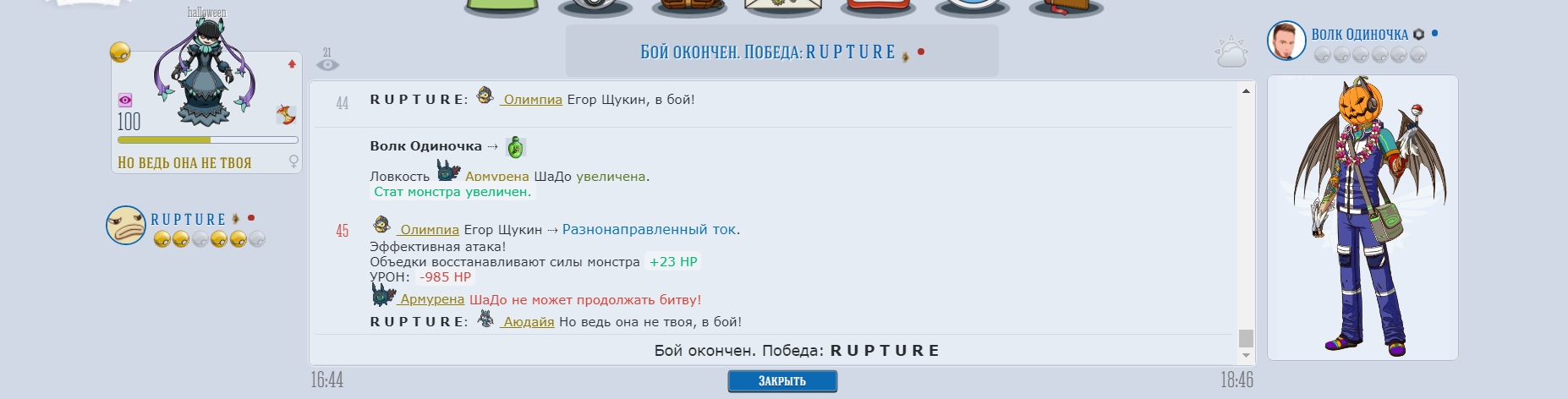Open R U P T U R E's profile avatar
The width and height of the screenshot is (1568, 399).
(x=126, y=226)
